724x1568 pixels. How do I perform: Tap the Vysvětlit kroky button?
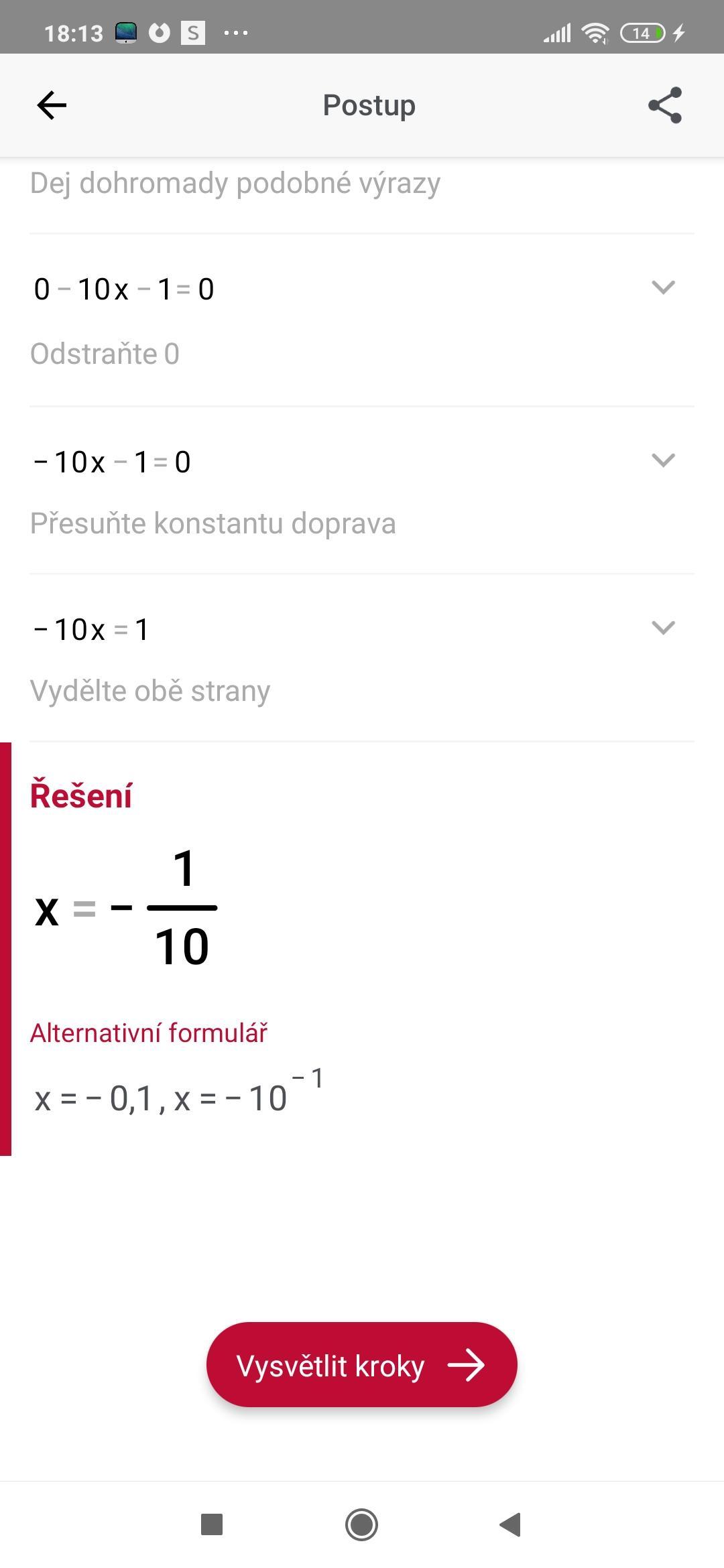coord(362,1364)
